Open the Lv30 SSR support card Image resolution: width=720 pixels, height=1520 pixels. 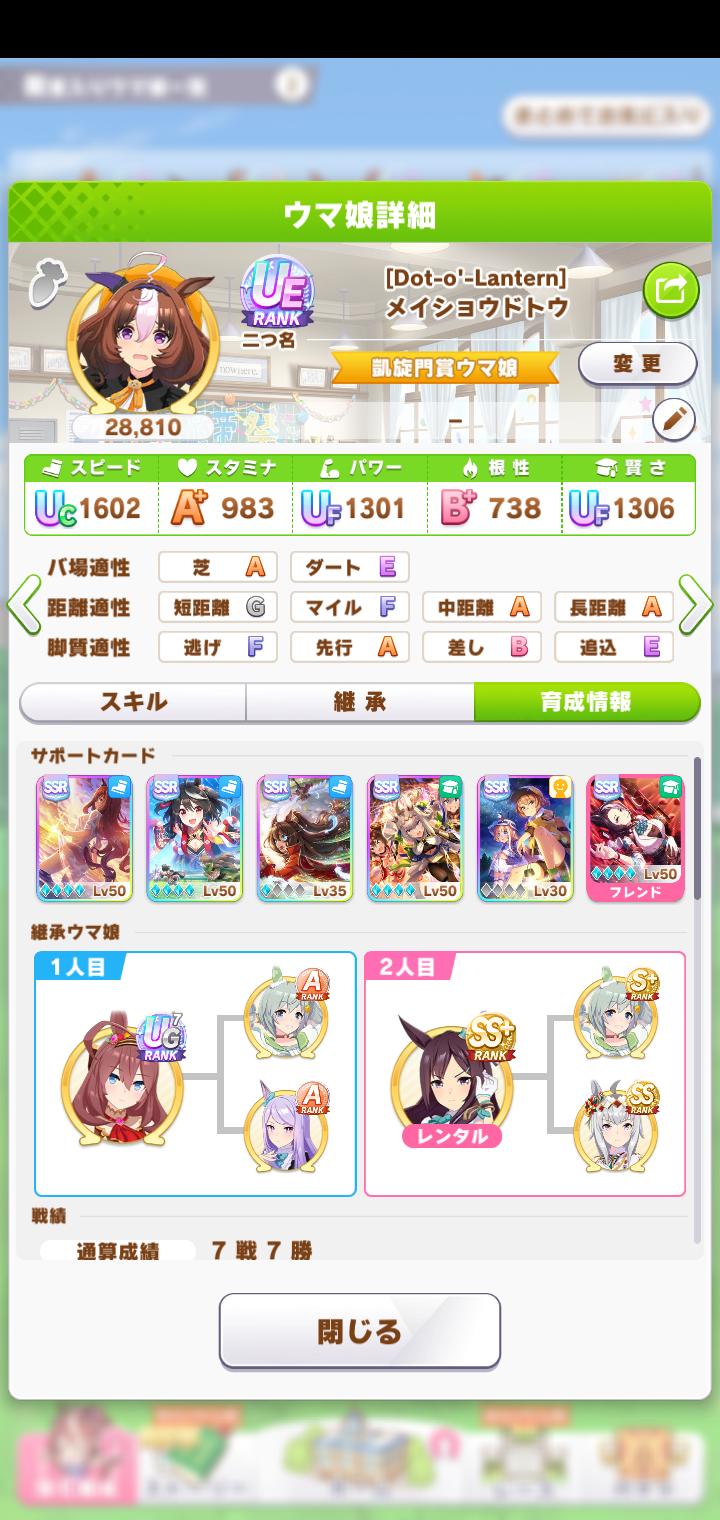tap(524, 838)
